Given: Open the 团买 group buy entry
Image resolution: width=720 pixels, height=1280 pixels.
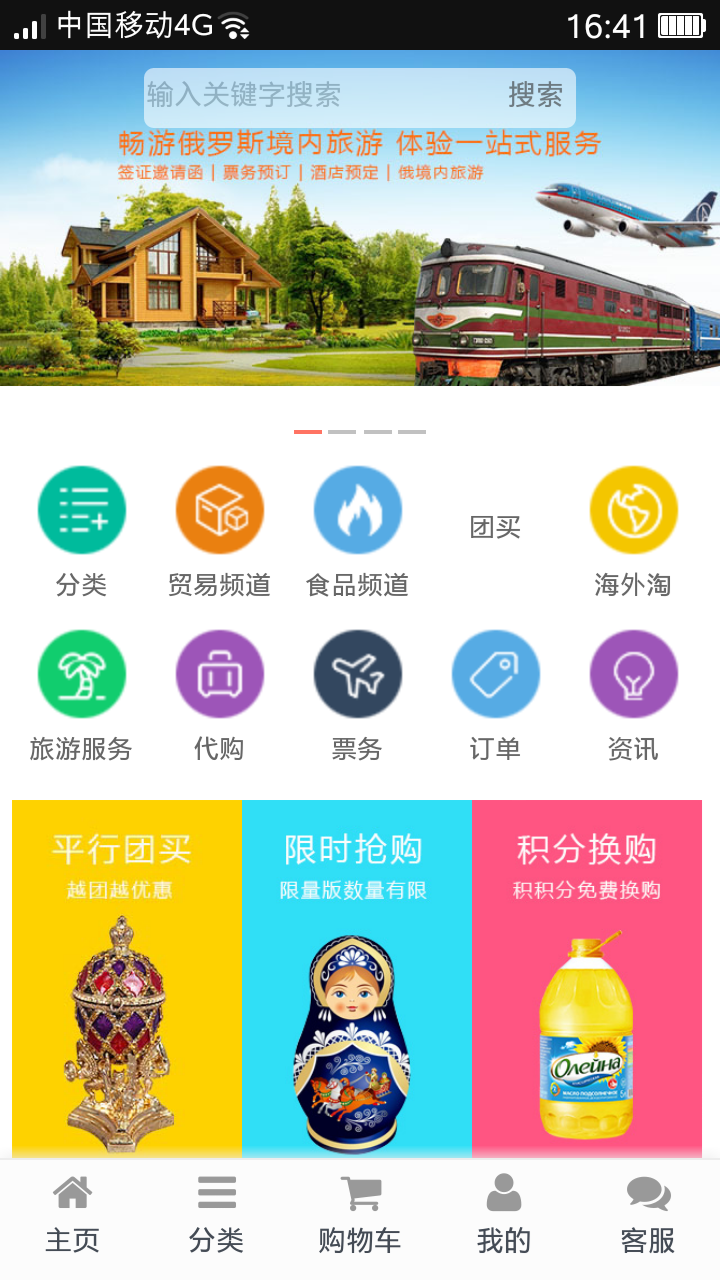Looking at the screenshot, I should pos(495,527).
